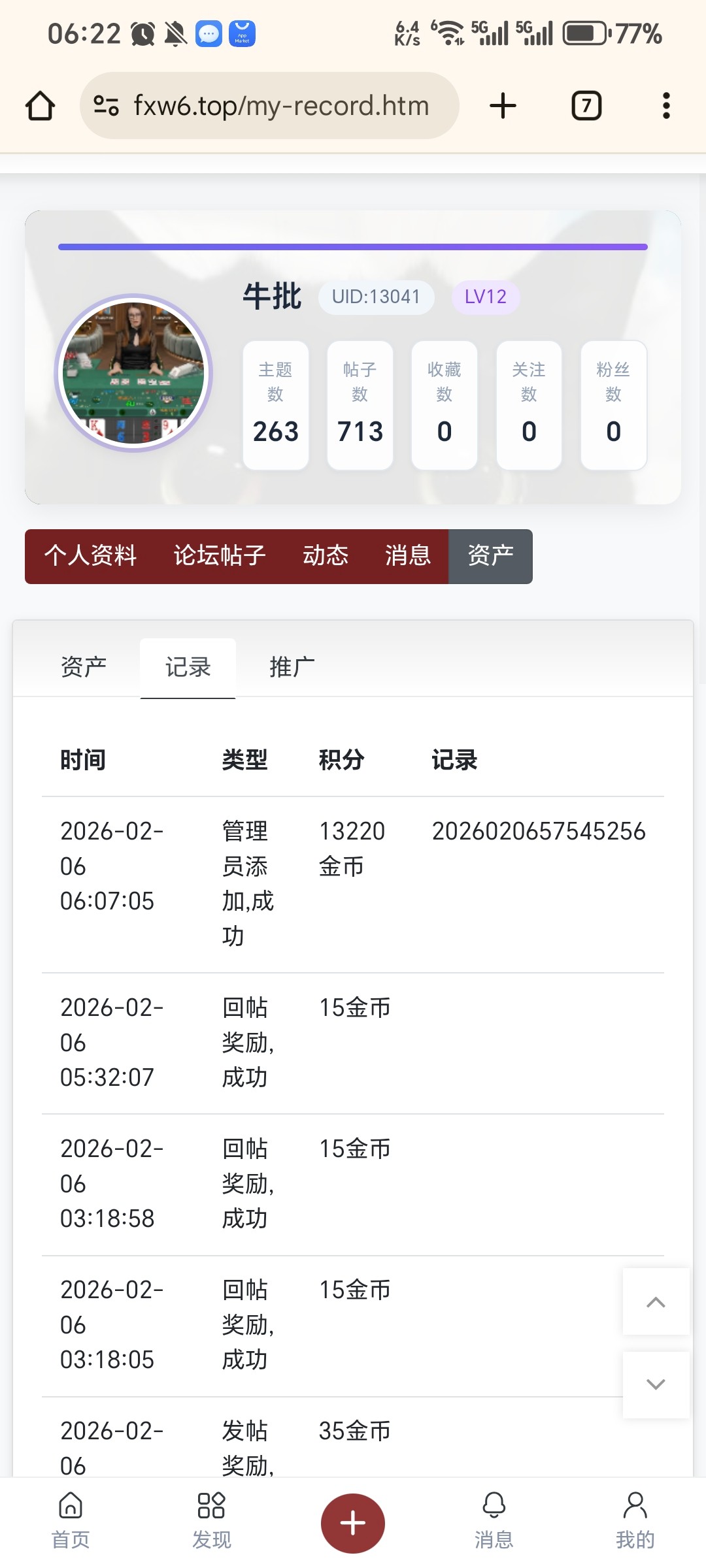Tap the browser home icon
The image size is (706, 1568).
39,105
